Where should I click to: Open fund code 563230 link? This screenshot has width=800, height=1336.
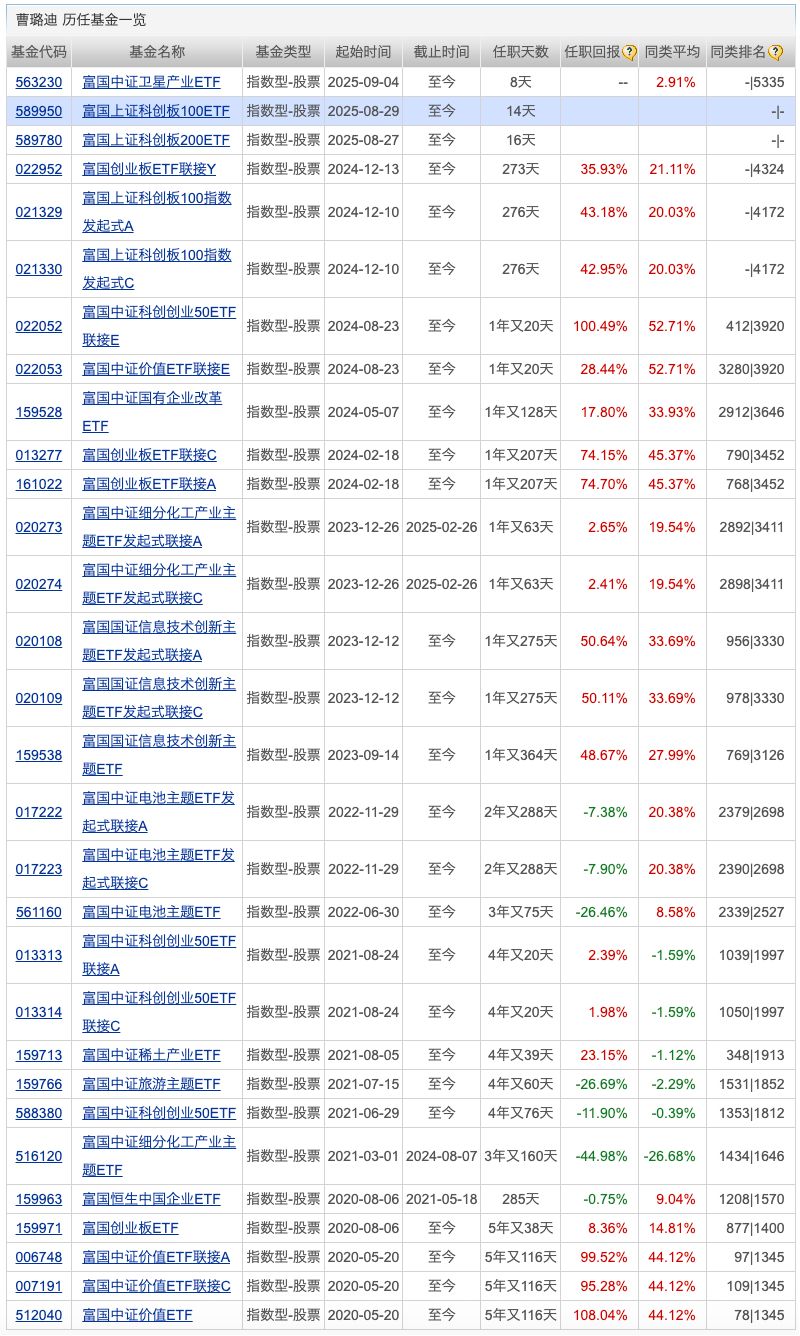click(x=39, y=82)
